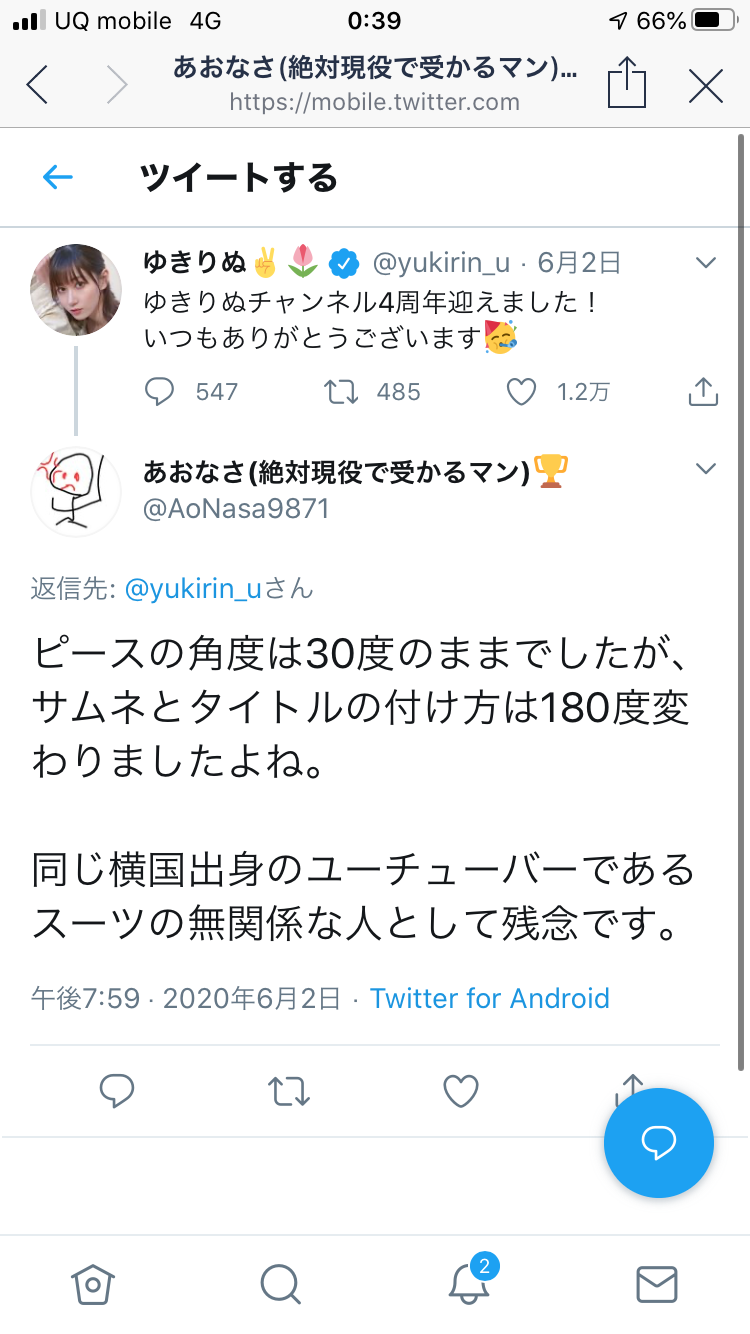750x1334 pixels.
Task: Like あおなさ's reply
Action: click(461, 1090)
